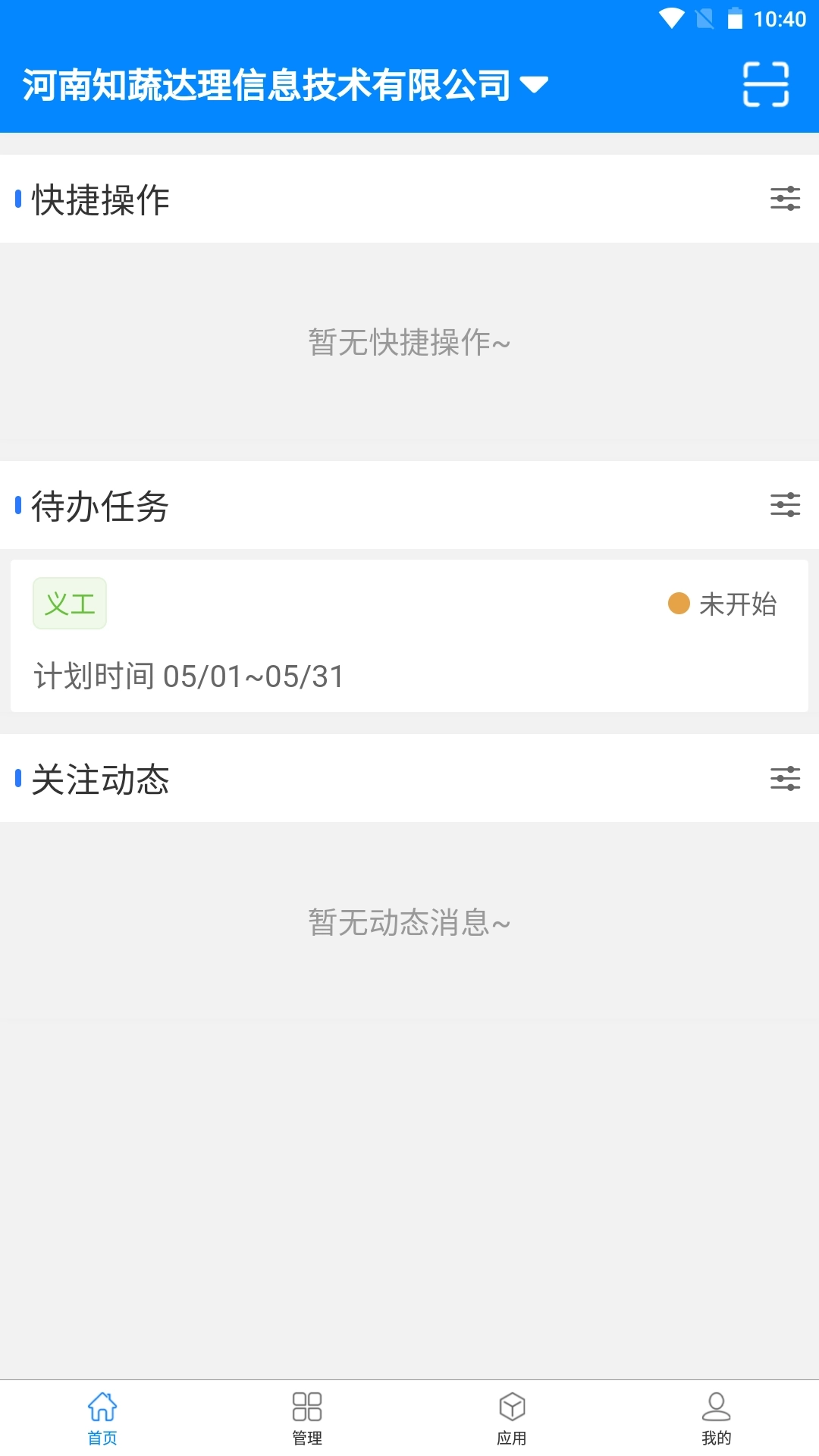Expand the company name dropdown arrow
The height and width of the screenshot is (1456, 819).
[x=534, y=86]
